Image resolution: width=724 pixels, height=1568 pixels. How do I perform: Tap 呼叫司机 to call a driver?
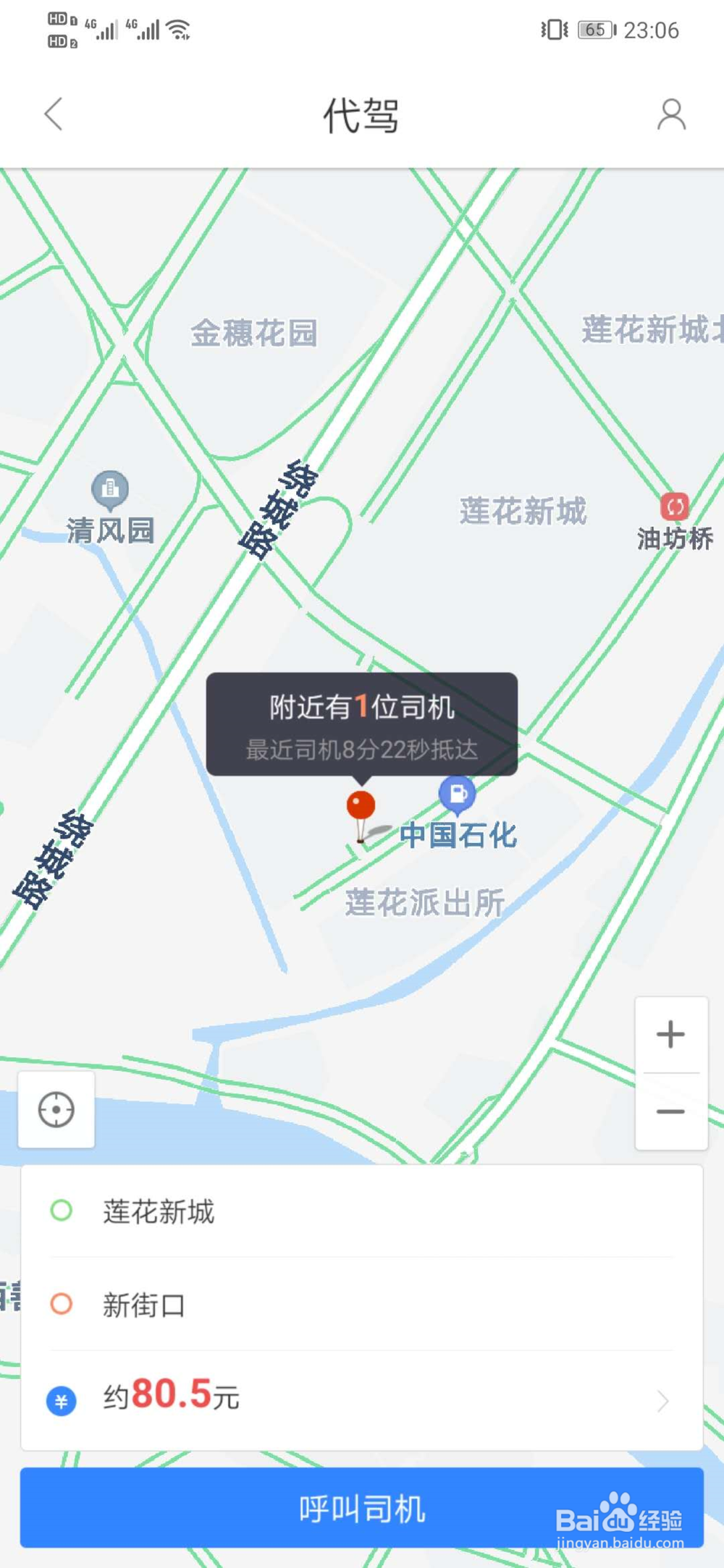click(362, 1509)
